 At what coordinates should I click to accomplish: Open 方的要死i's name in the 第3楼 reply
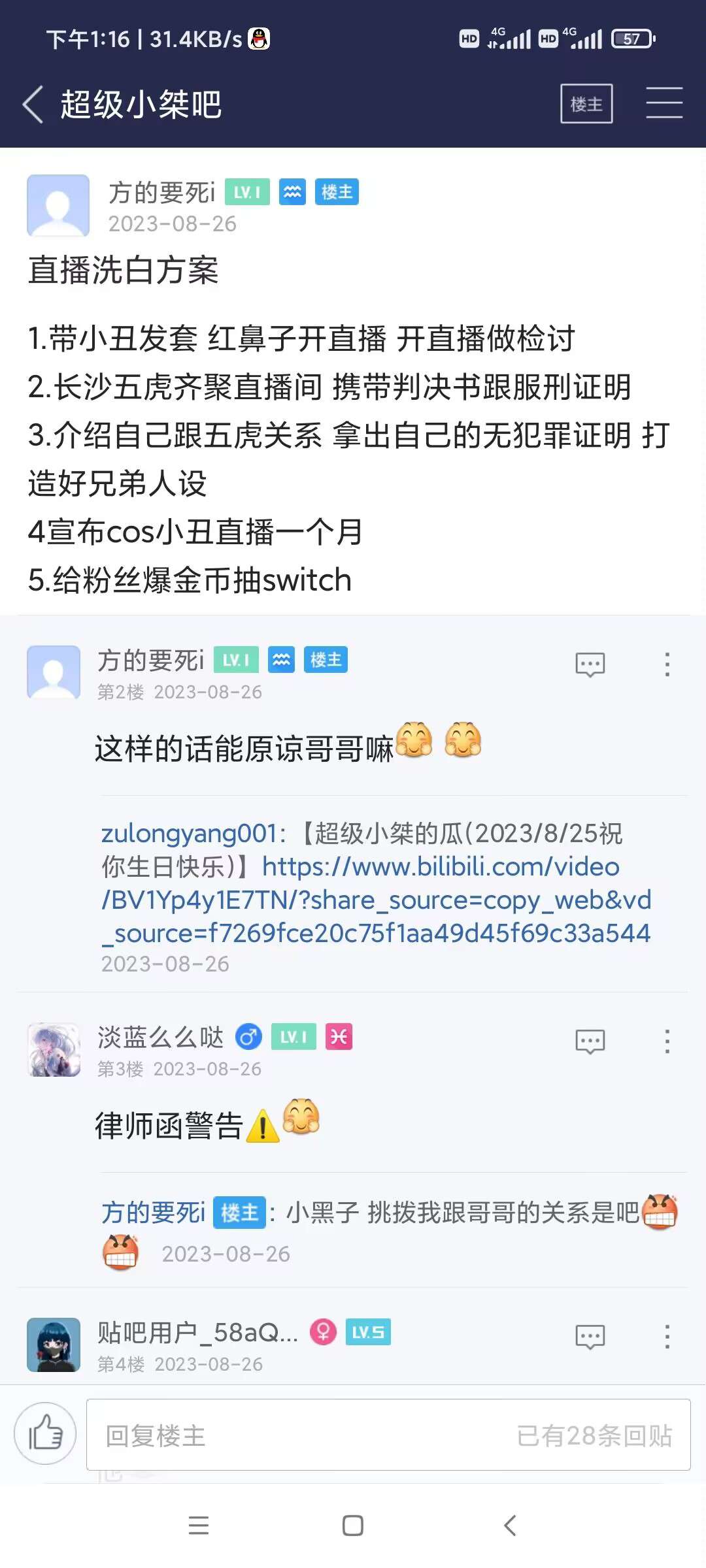153,1213
